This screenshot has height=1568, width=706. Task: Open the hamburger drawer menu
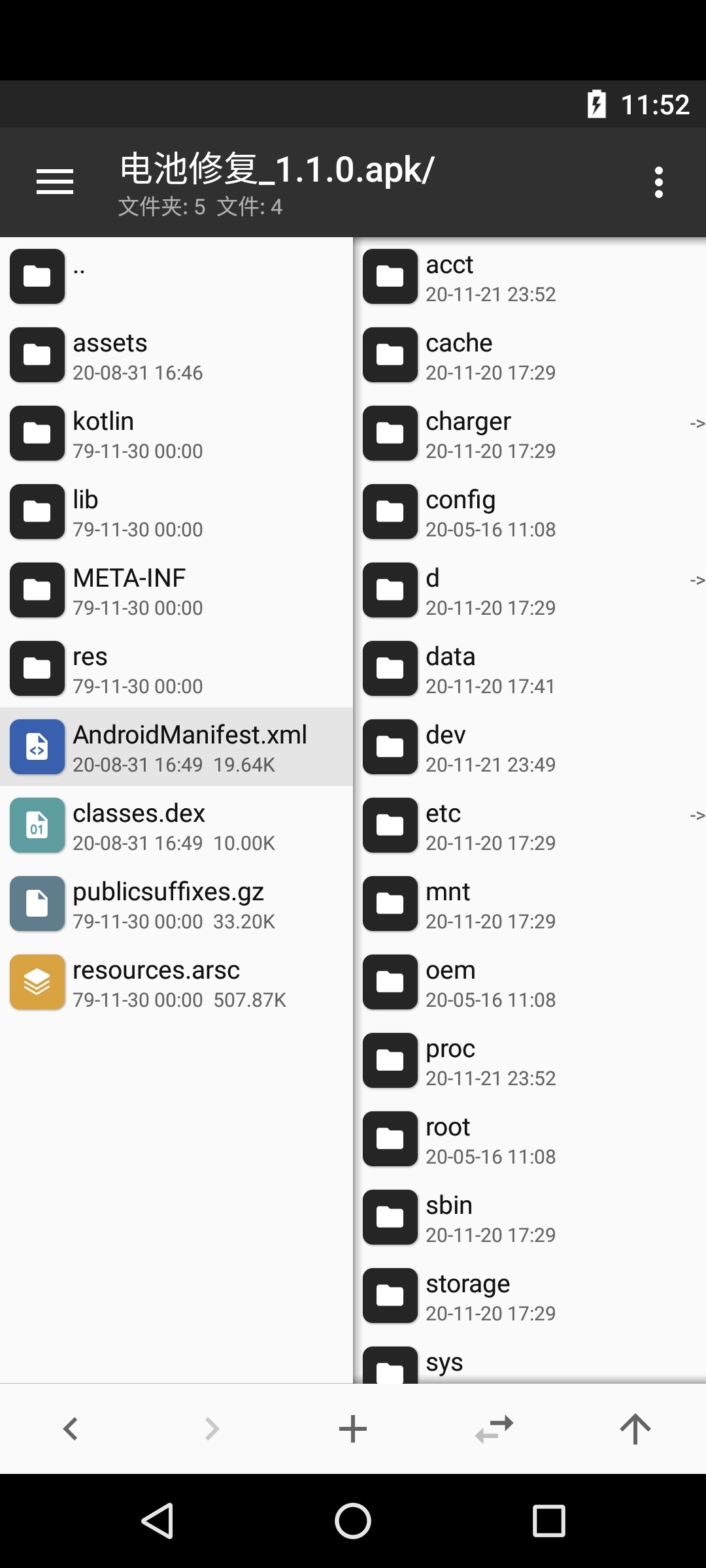[55, 182]
